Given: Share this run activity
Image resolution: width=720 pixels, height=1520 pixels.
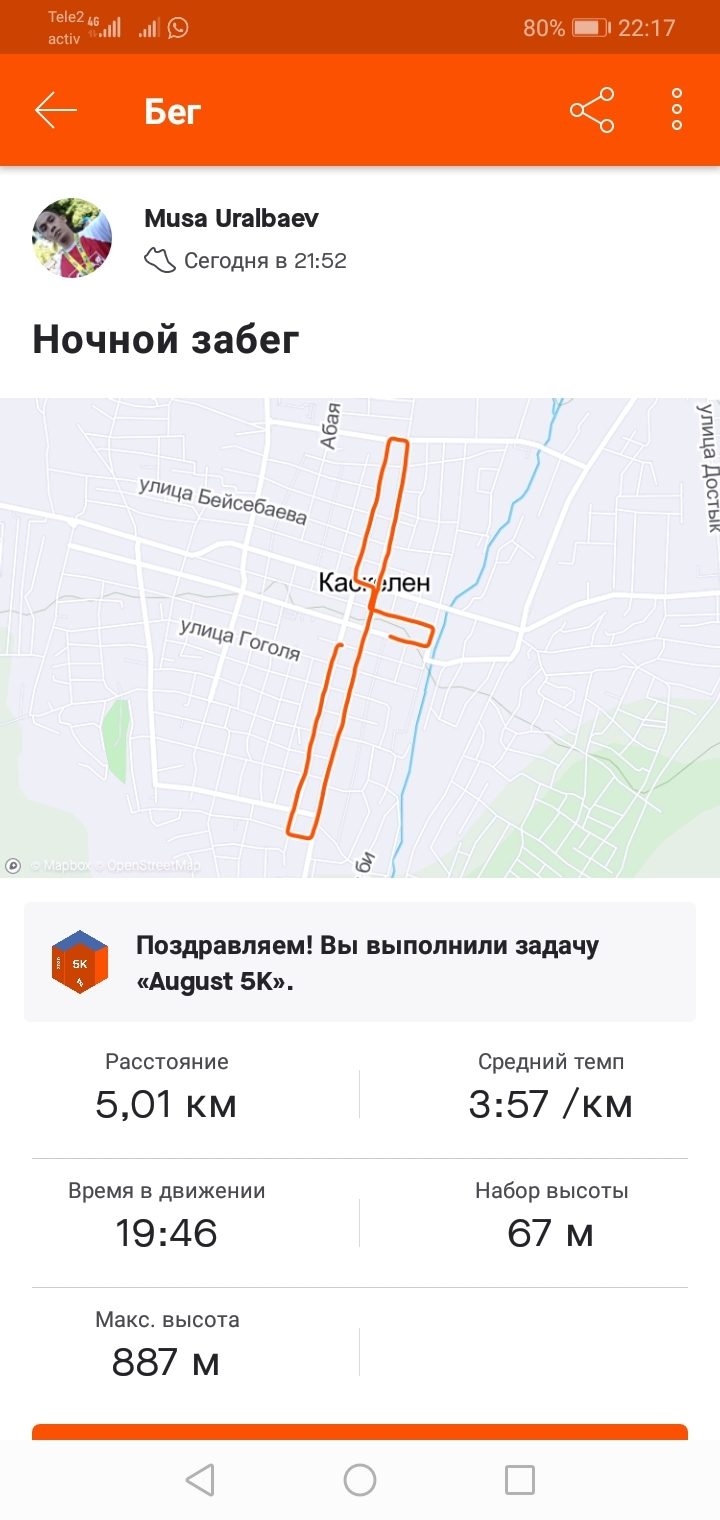Looking at the screenshot, I should 592,111.
